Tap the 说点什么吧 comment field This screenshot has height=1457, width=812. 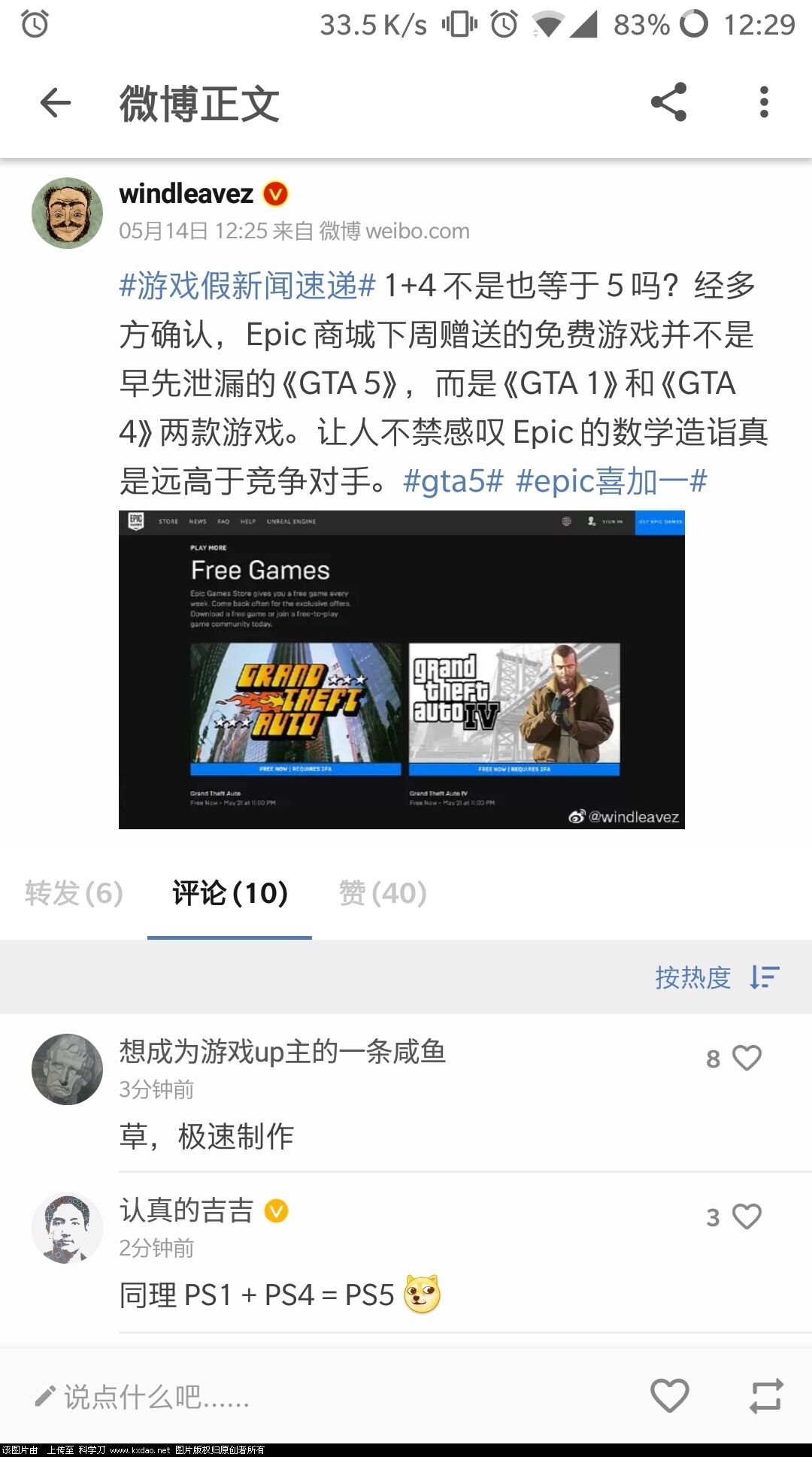226,1397
